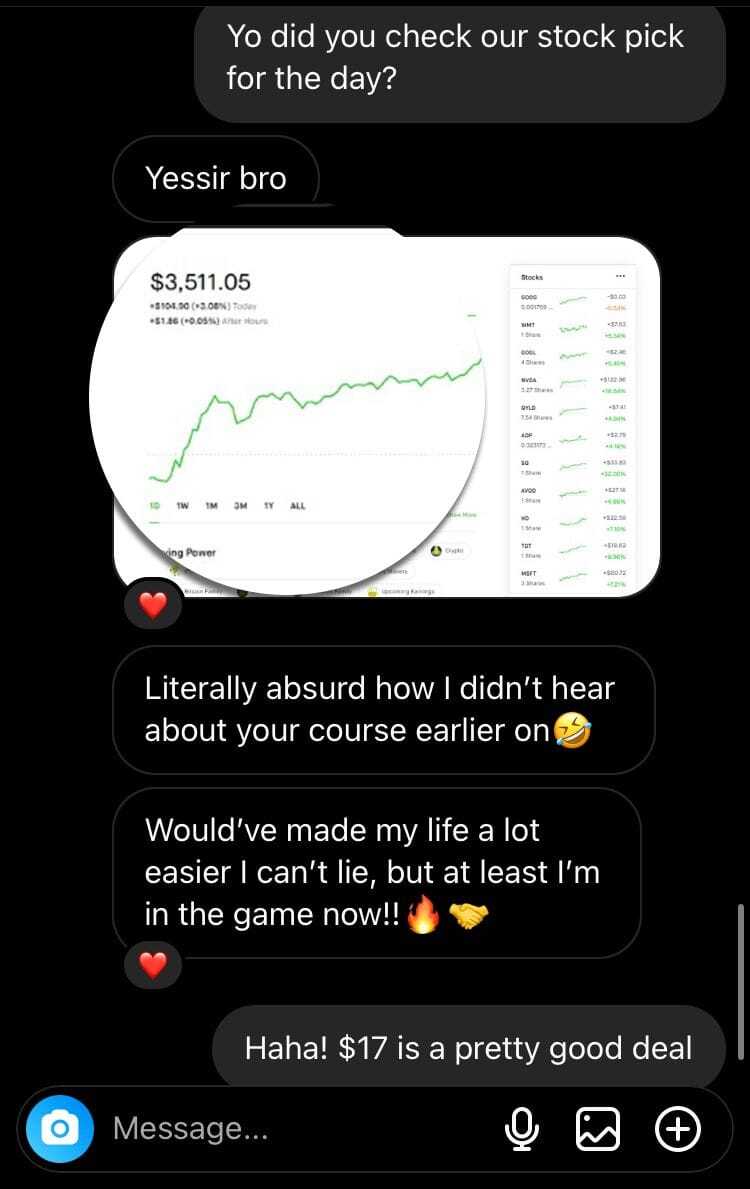
Task: Open photo gallery picker
Action: (598, 1130)
